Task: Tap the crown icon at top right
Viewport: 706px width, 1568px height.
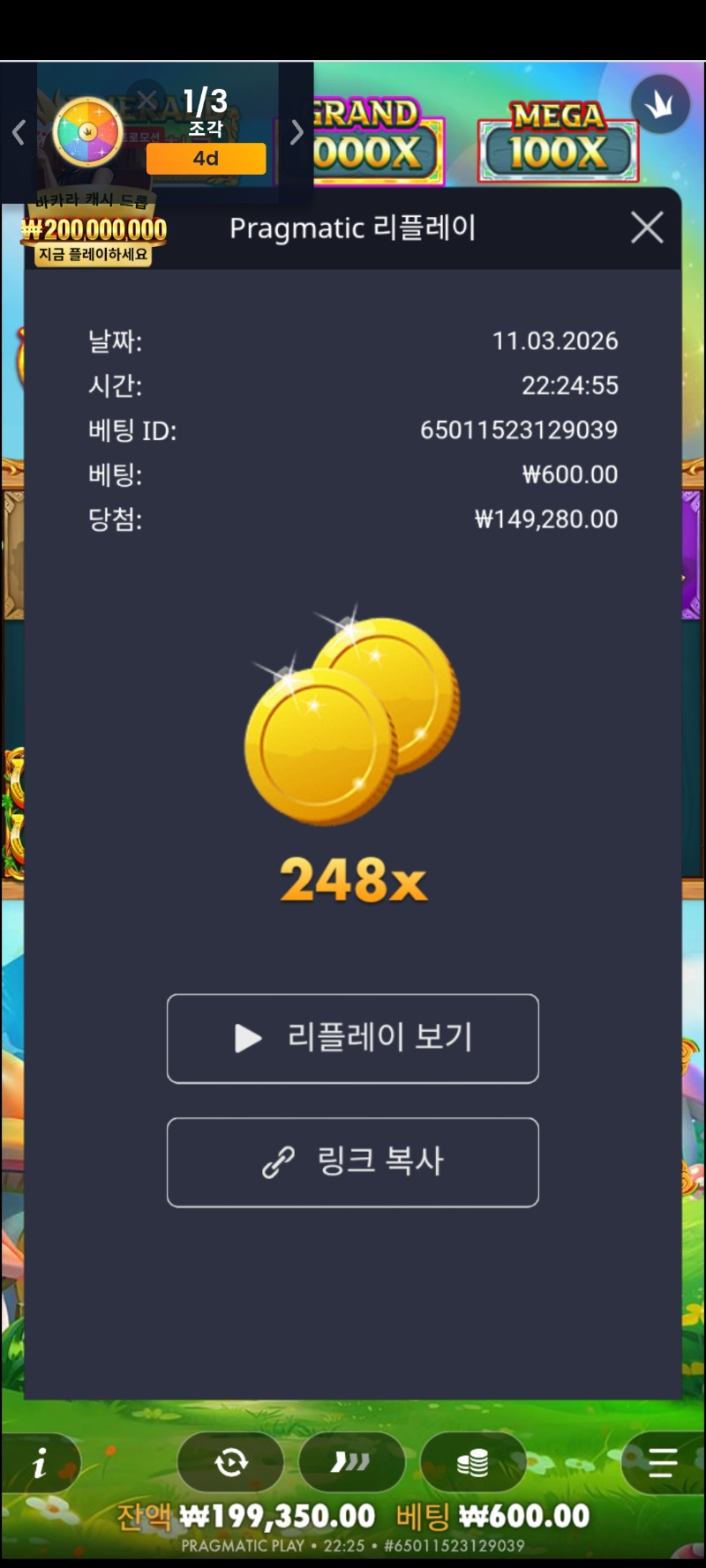Action: (659, 105)
